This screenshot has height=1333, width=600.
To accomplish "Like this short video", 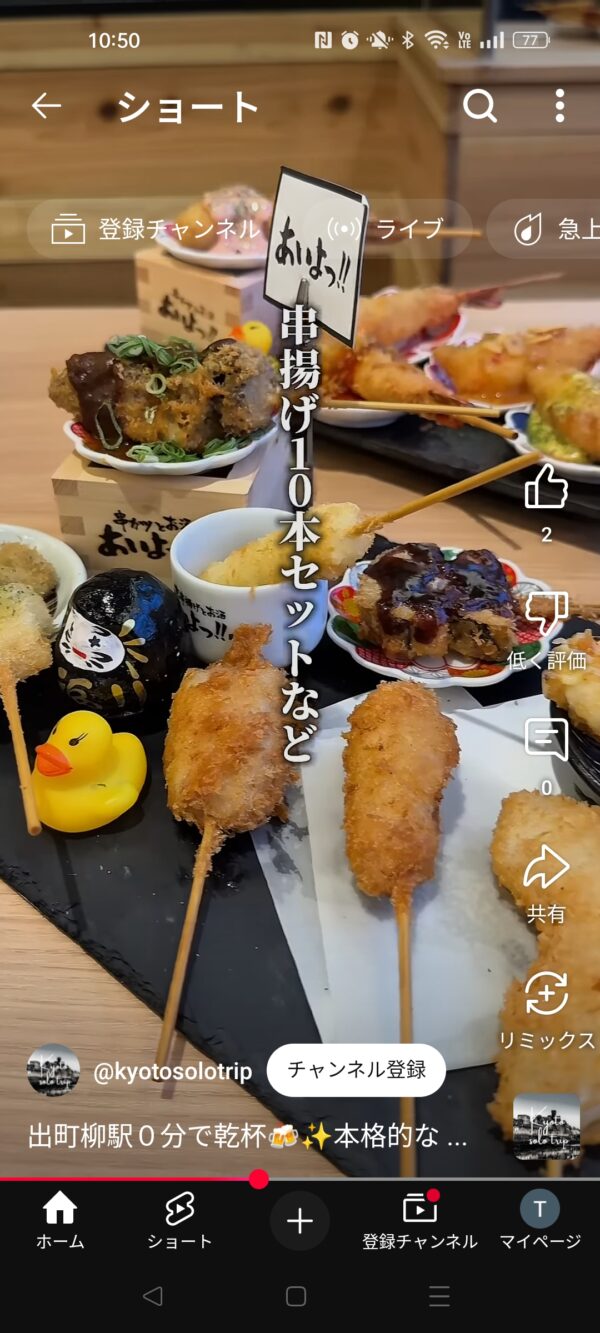I will (546, 489).
